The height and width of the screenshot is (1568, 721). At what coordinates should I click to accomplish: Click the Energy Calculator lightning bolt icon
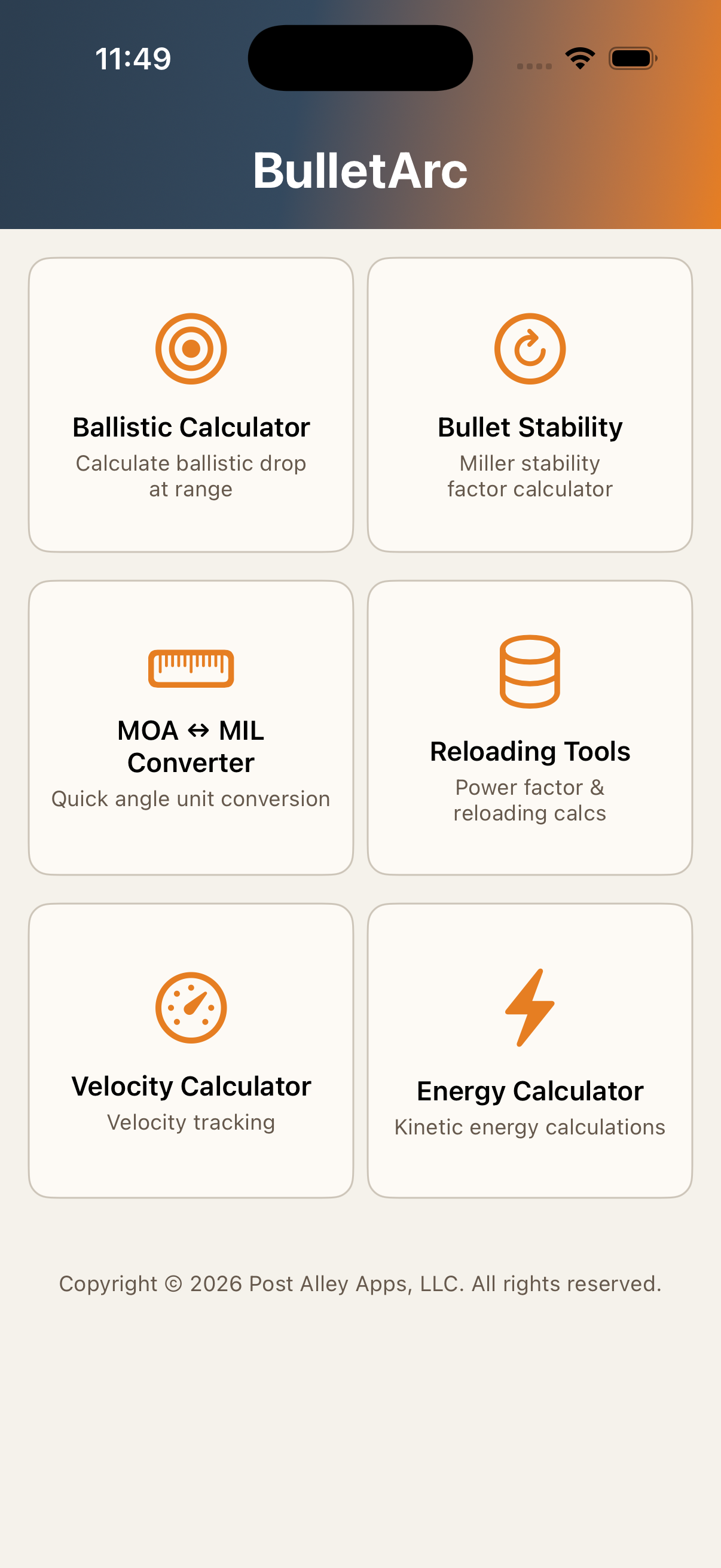pos(529,1008)
